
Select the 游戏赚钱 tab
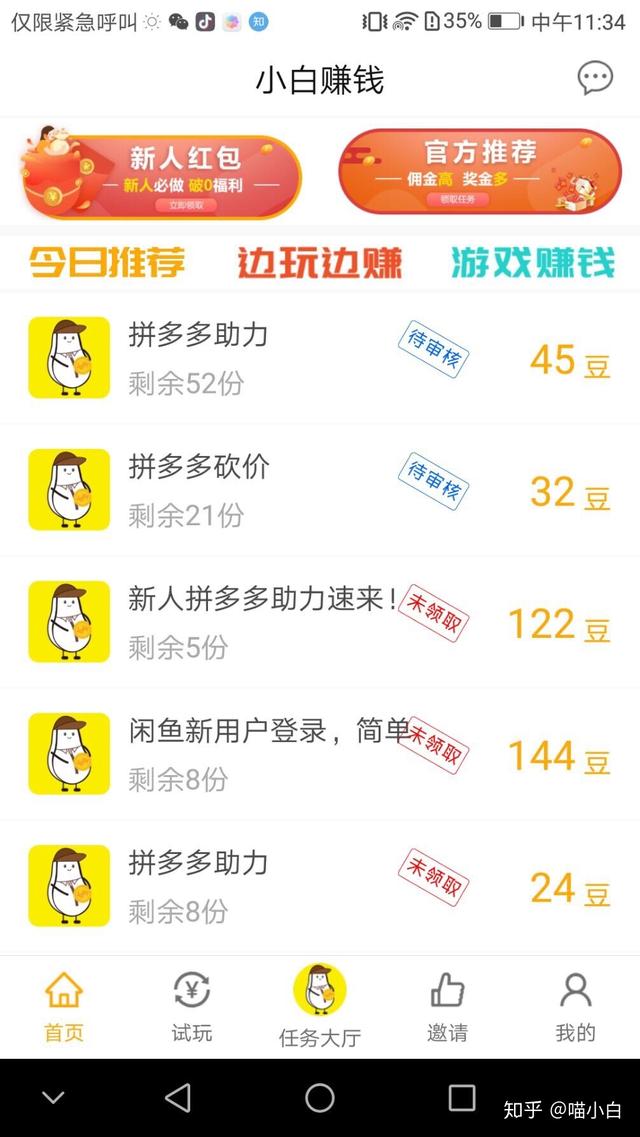[x=532, y=262]
